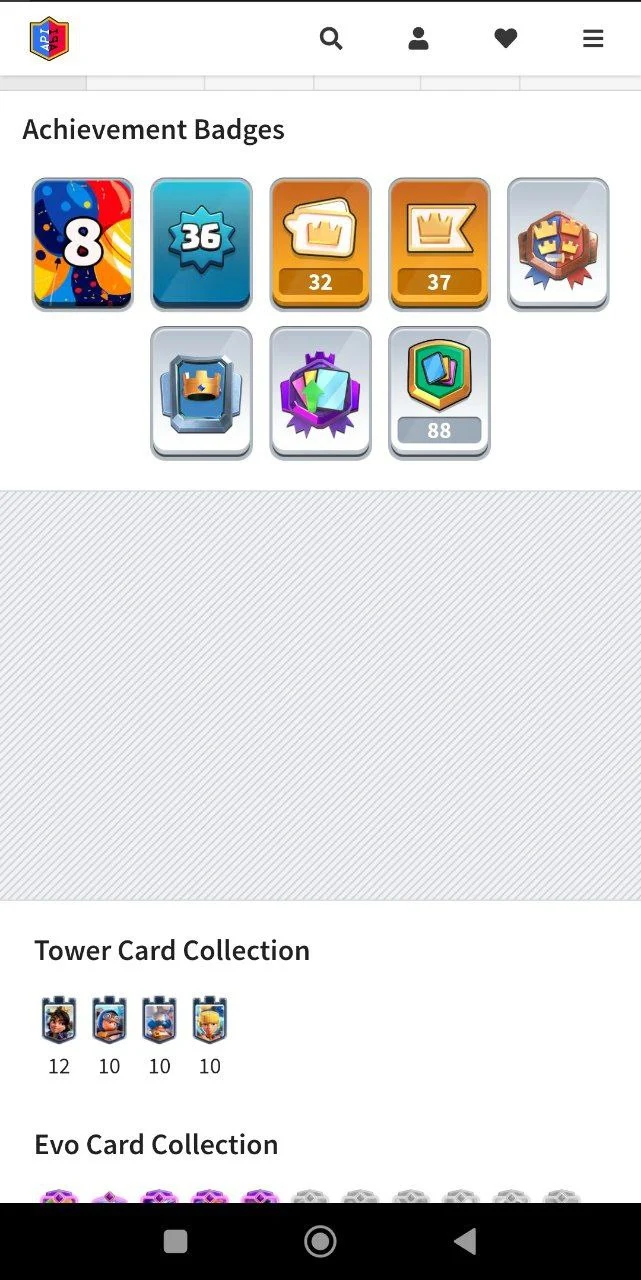Go to the system home screen
This screenshot has width=641, height=1280.
point(320,1241)
